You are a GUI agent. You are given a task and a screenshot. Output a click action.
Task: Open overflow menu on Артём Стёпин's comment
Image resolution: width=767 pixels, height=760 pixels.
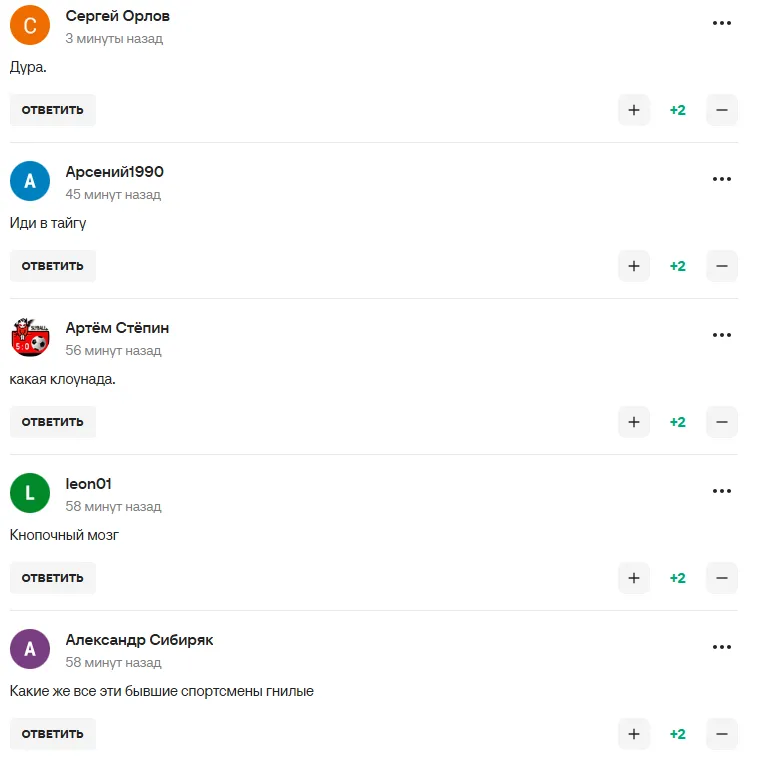pos(722,335)
